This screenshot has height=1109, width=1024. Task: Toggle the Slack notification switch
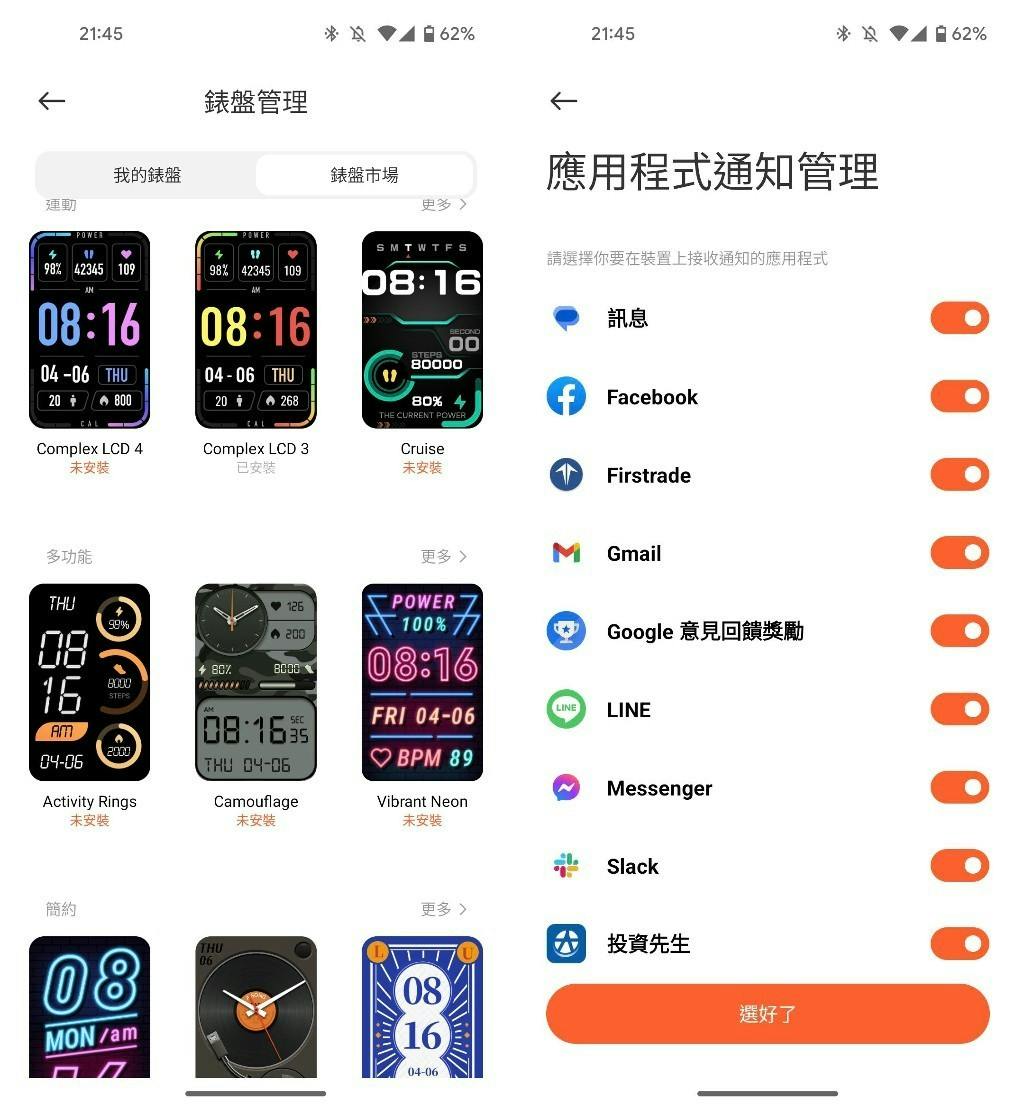pyautogui.click(x=959, y=865)
